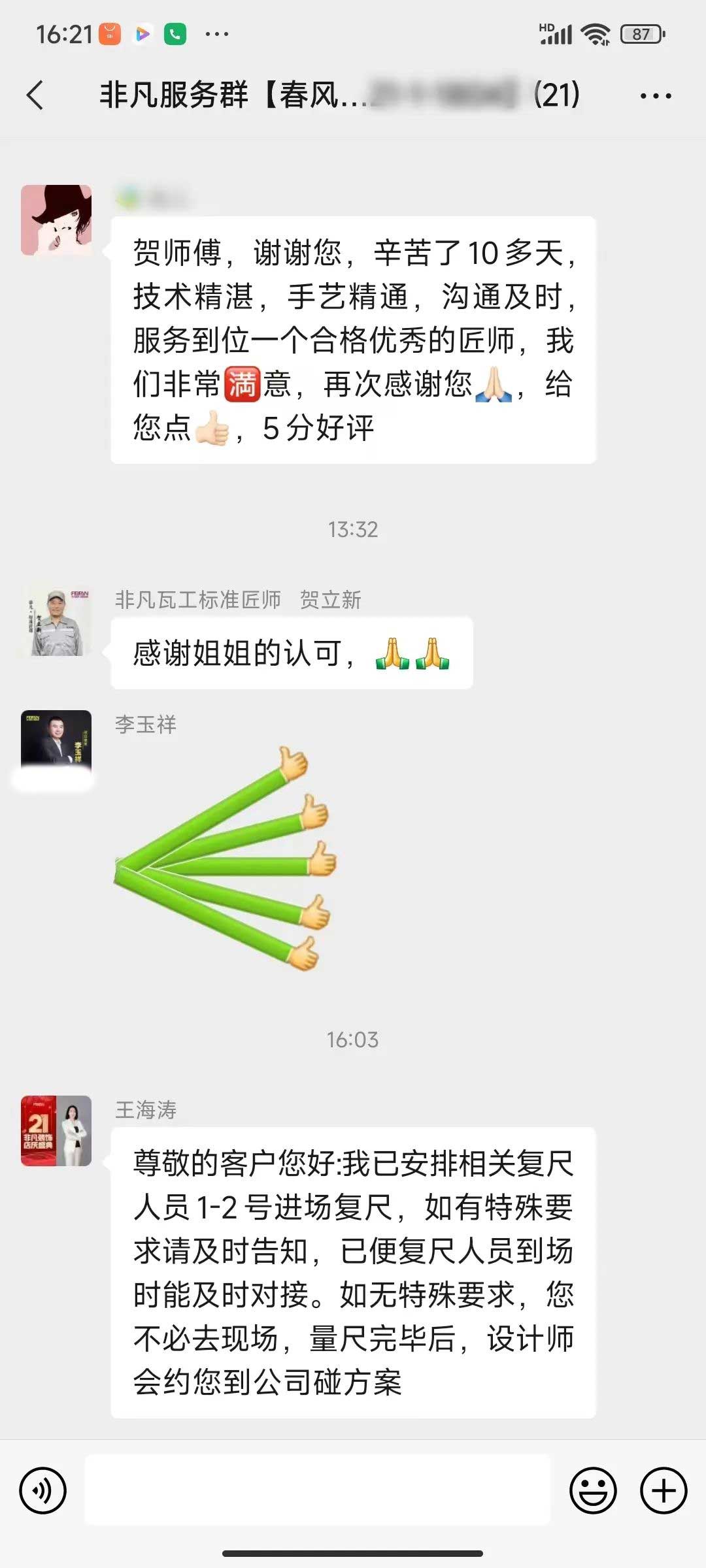View 贺立新's profile avatar
The image size is (706, 1568).
56,621
